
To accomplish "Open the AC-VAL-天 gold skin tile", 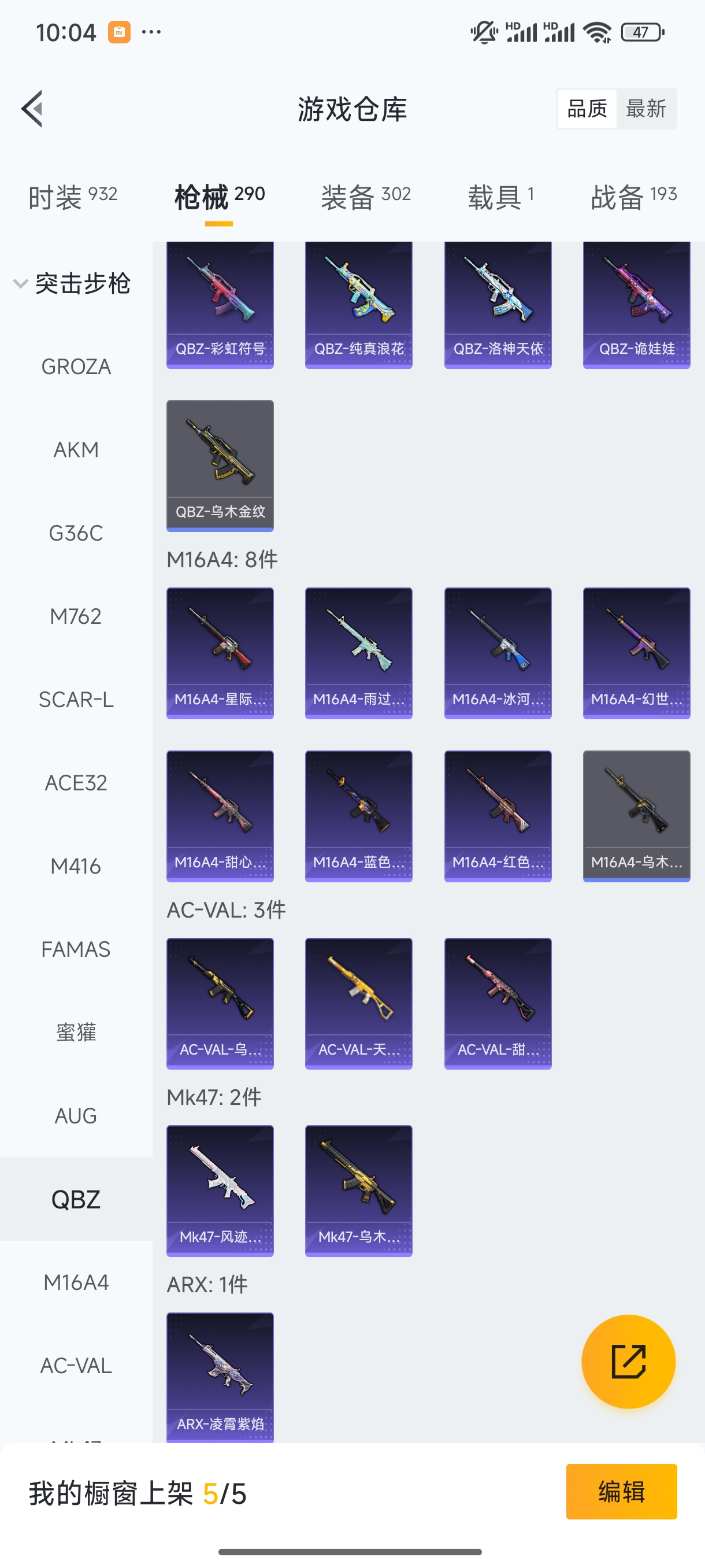I will 358,1003.
